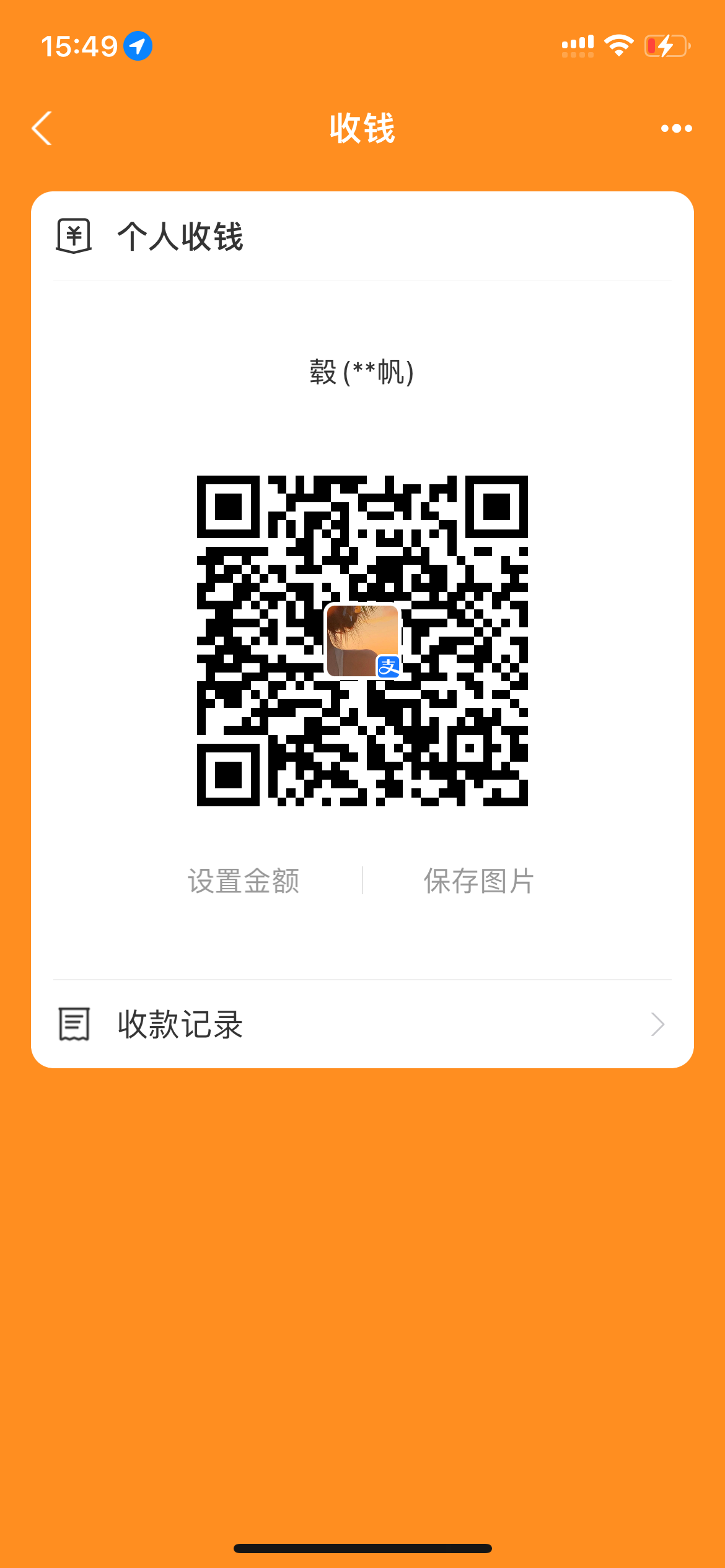Click the Alipay logo on the QR code avatar
The width and height of the screenshot is (725, 1568).
(389, 666)
